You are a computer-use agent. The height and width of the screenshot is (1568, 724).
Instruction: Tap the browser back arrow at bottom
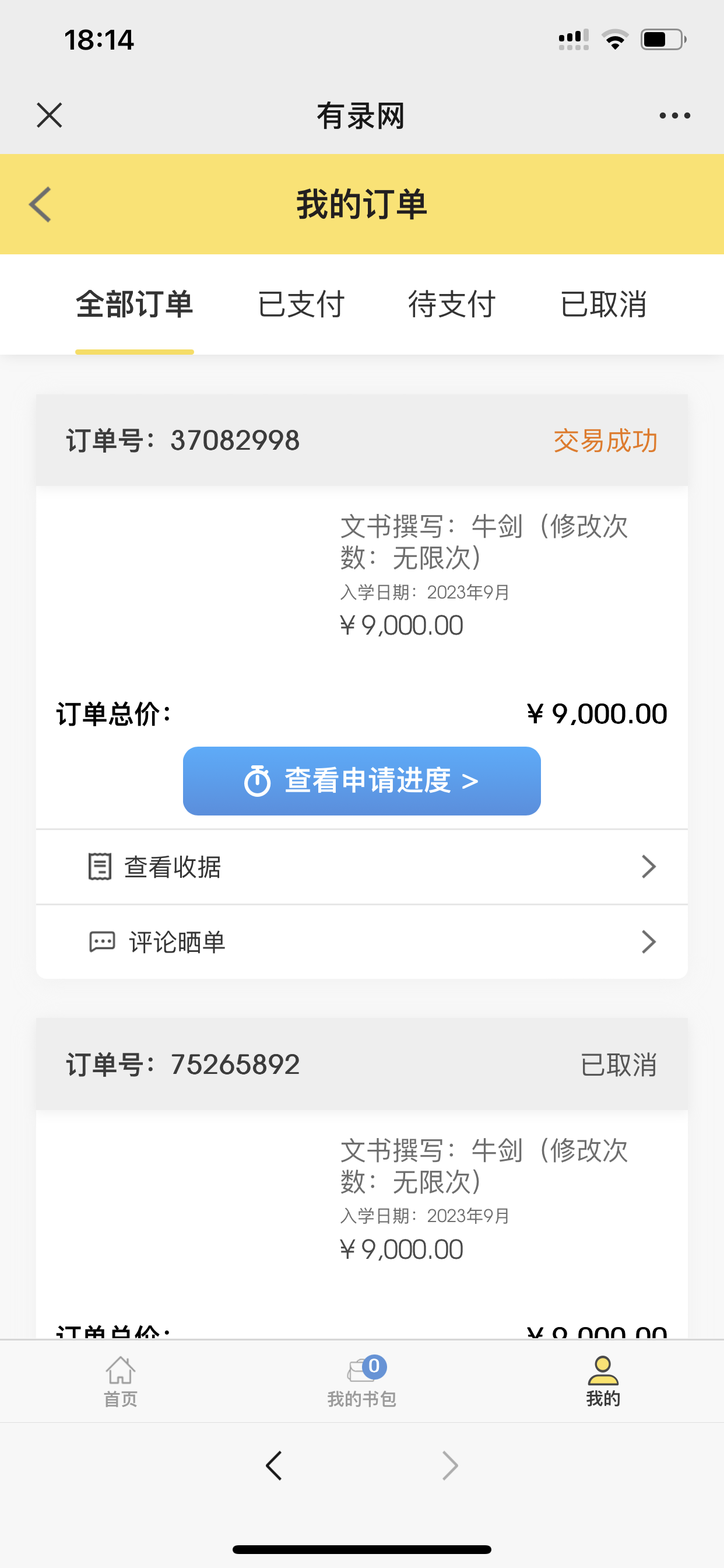[x=274, y=1466]
